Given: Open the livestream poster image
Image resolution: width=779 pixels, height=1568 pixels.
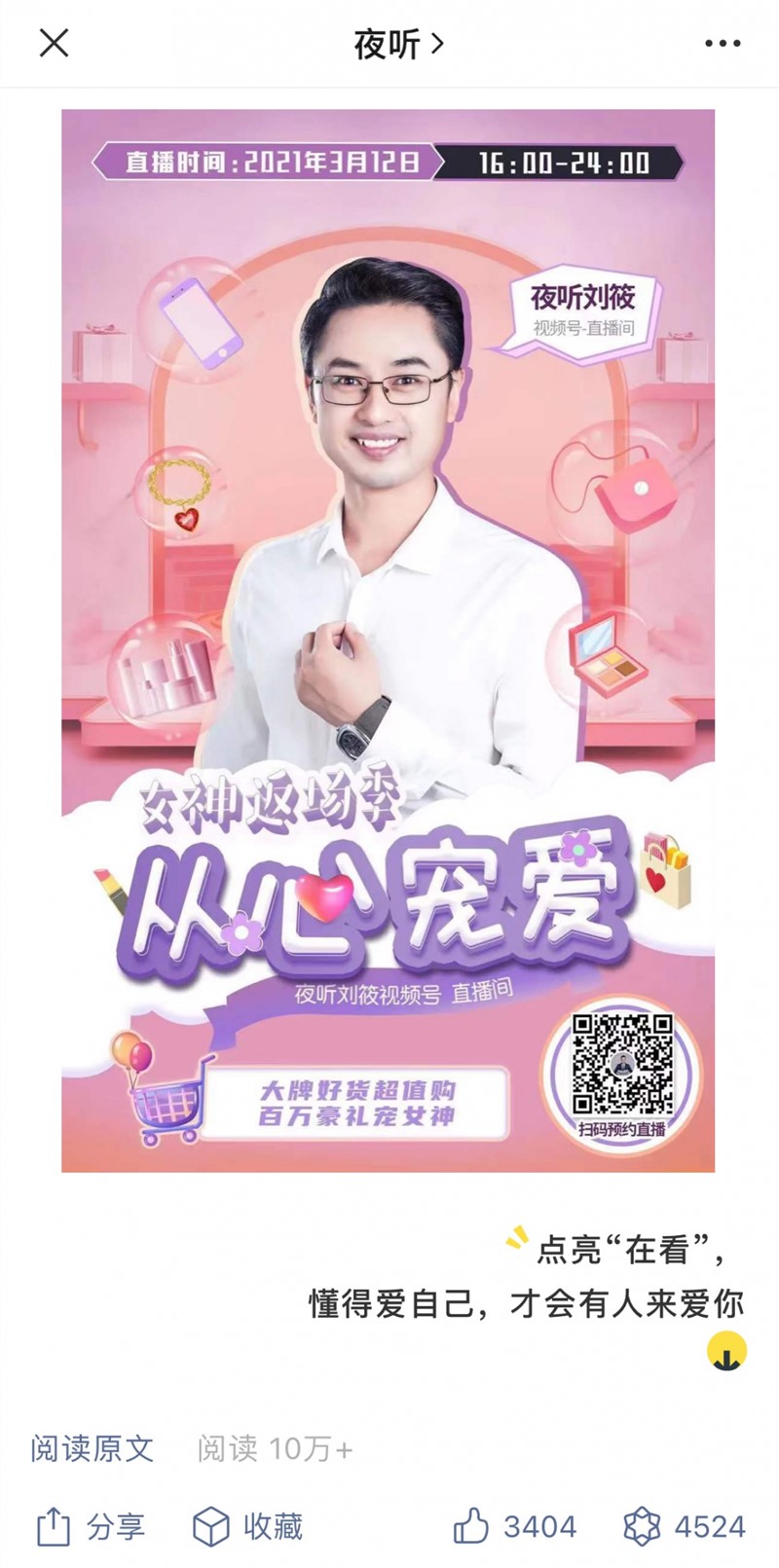Looking at the screenshot, I should click(x=388, y=639).
